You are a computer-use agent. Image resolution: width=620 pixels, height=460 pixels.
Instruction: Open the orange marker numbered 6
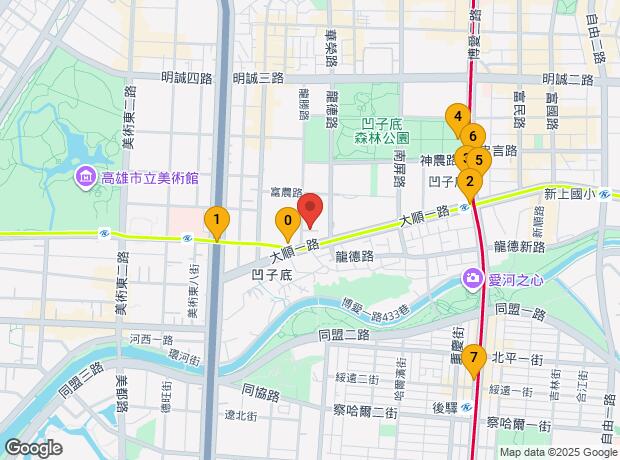[473, 138]
